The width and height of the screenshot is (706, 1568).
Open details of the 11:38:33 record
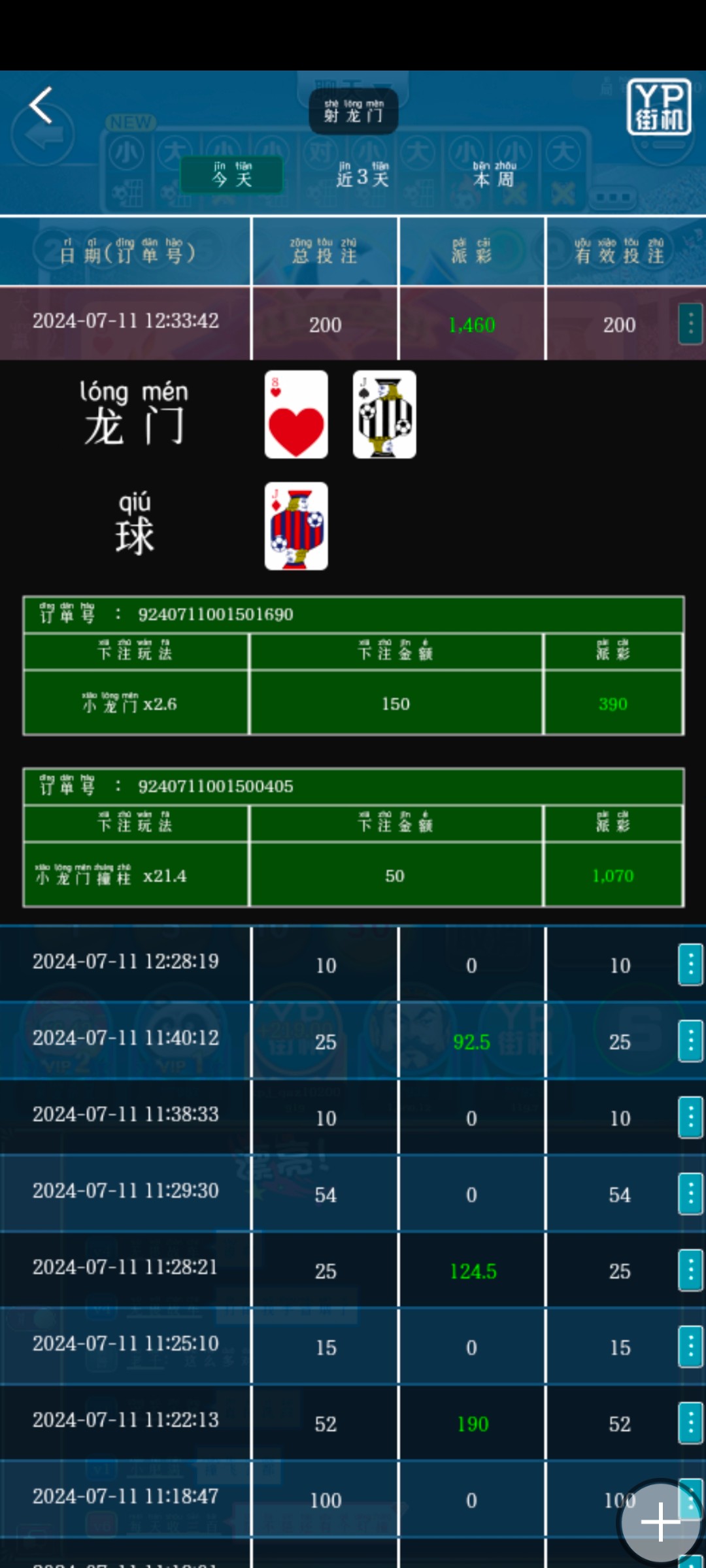[x=690, y=1117]
